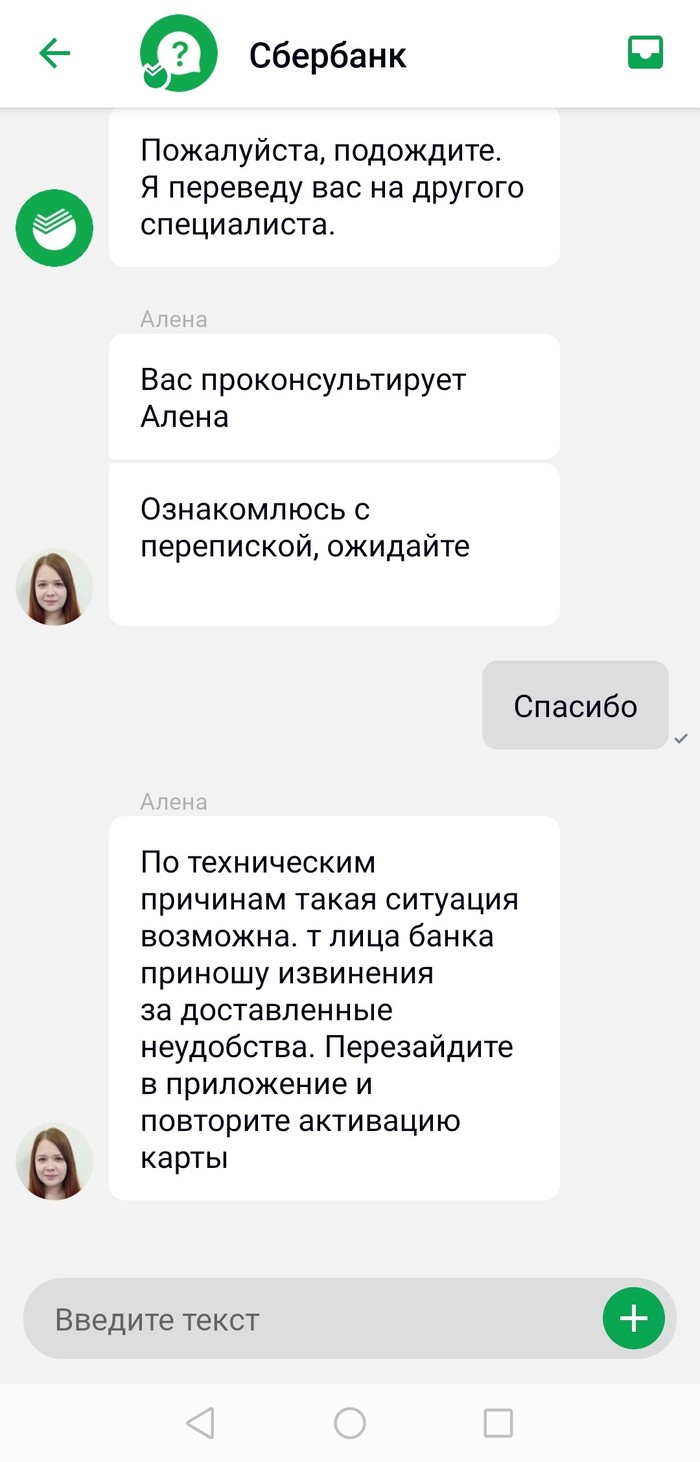
Task: Go back using the green arrow
Action: [x=54, y=54]
